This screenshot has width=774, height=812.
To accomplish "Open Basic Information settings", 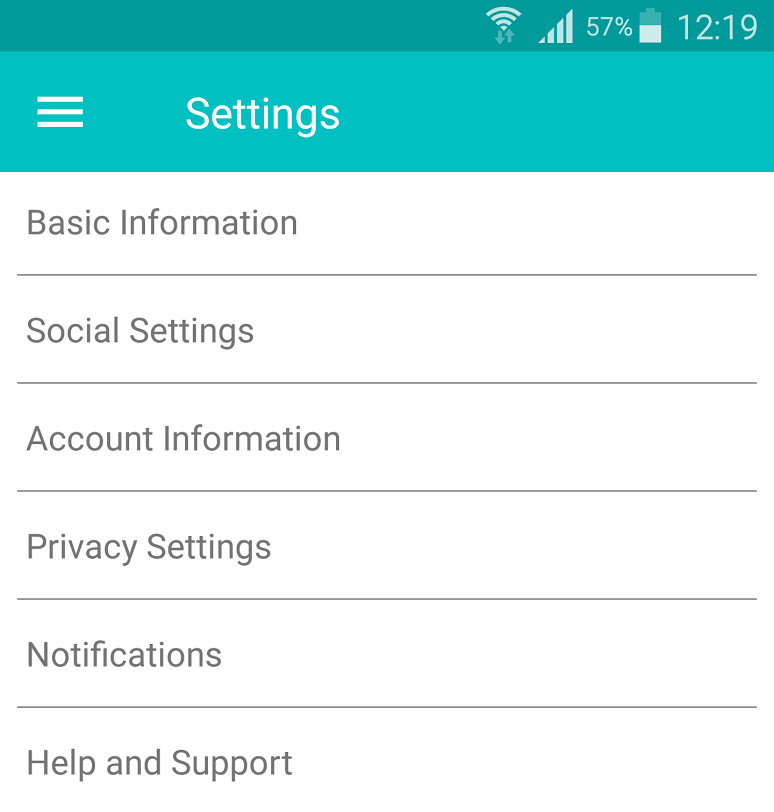I will 162,223.
